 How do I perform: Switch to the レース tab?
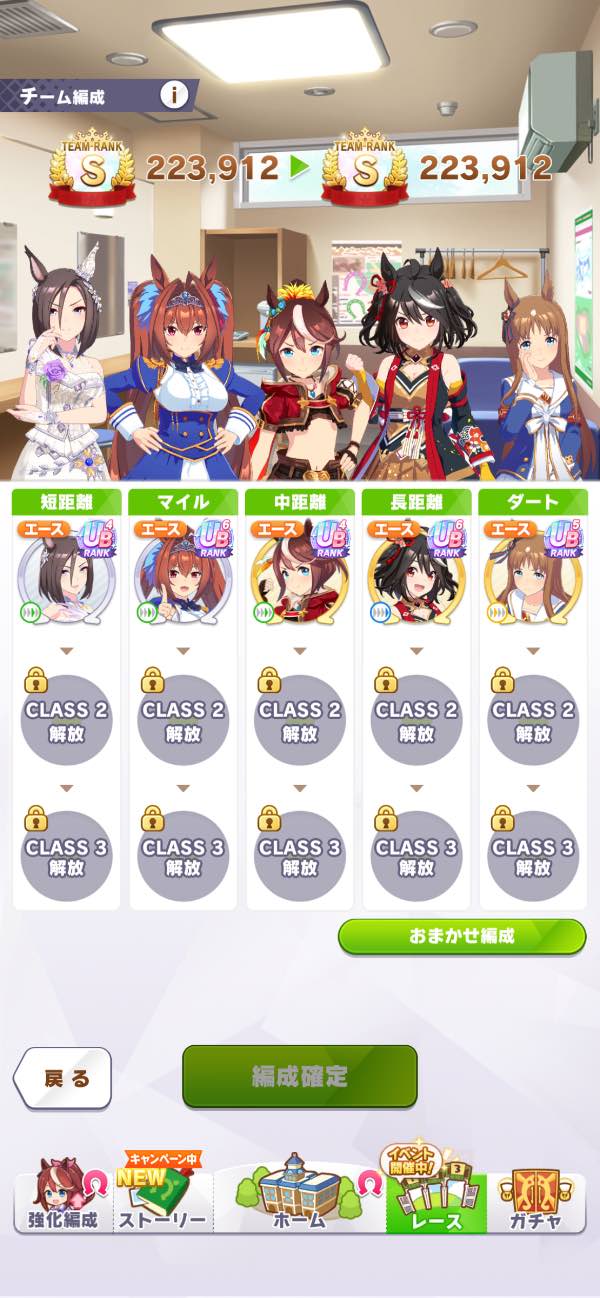pyautogui.click(x=436, y=1202)
